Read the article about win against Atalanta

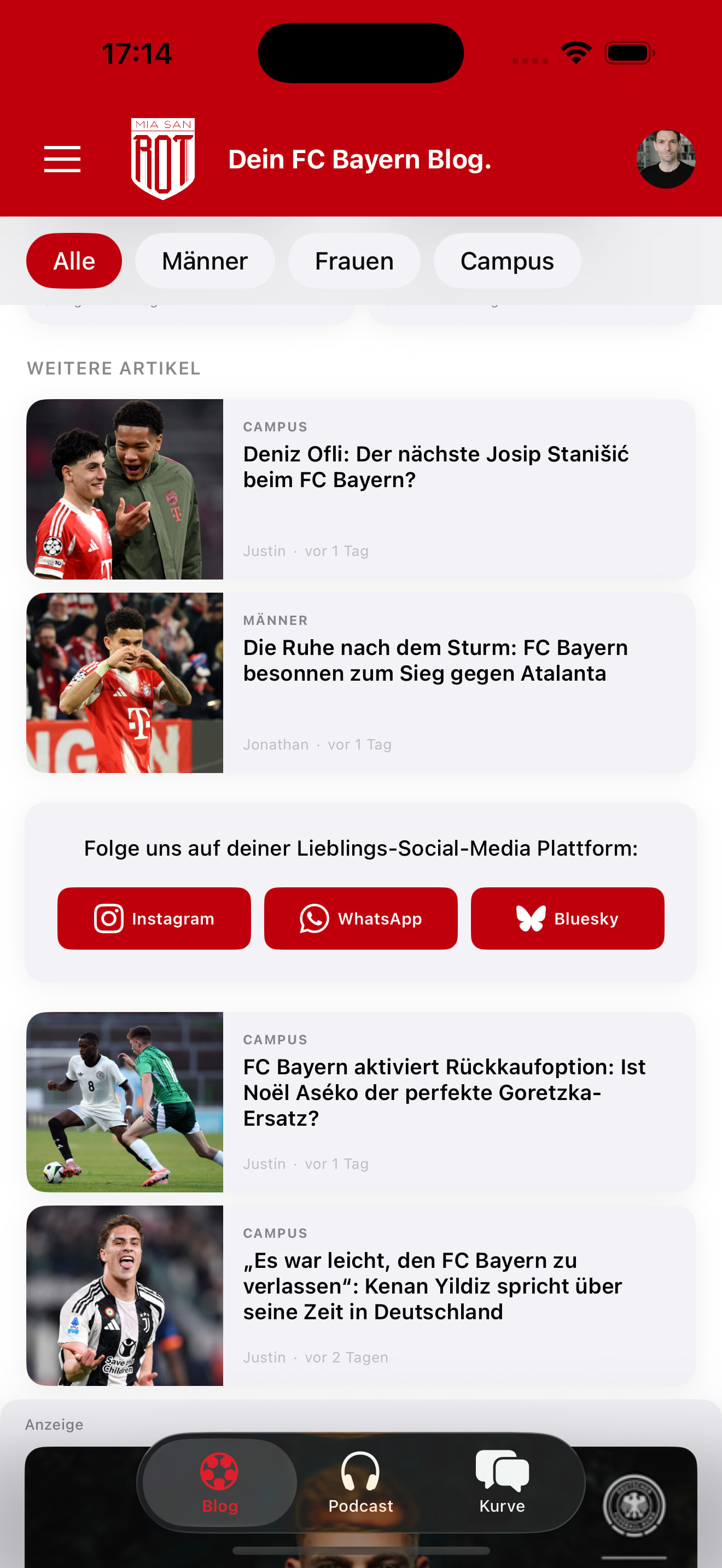coord(361,682)
